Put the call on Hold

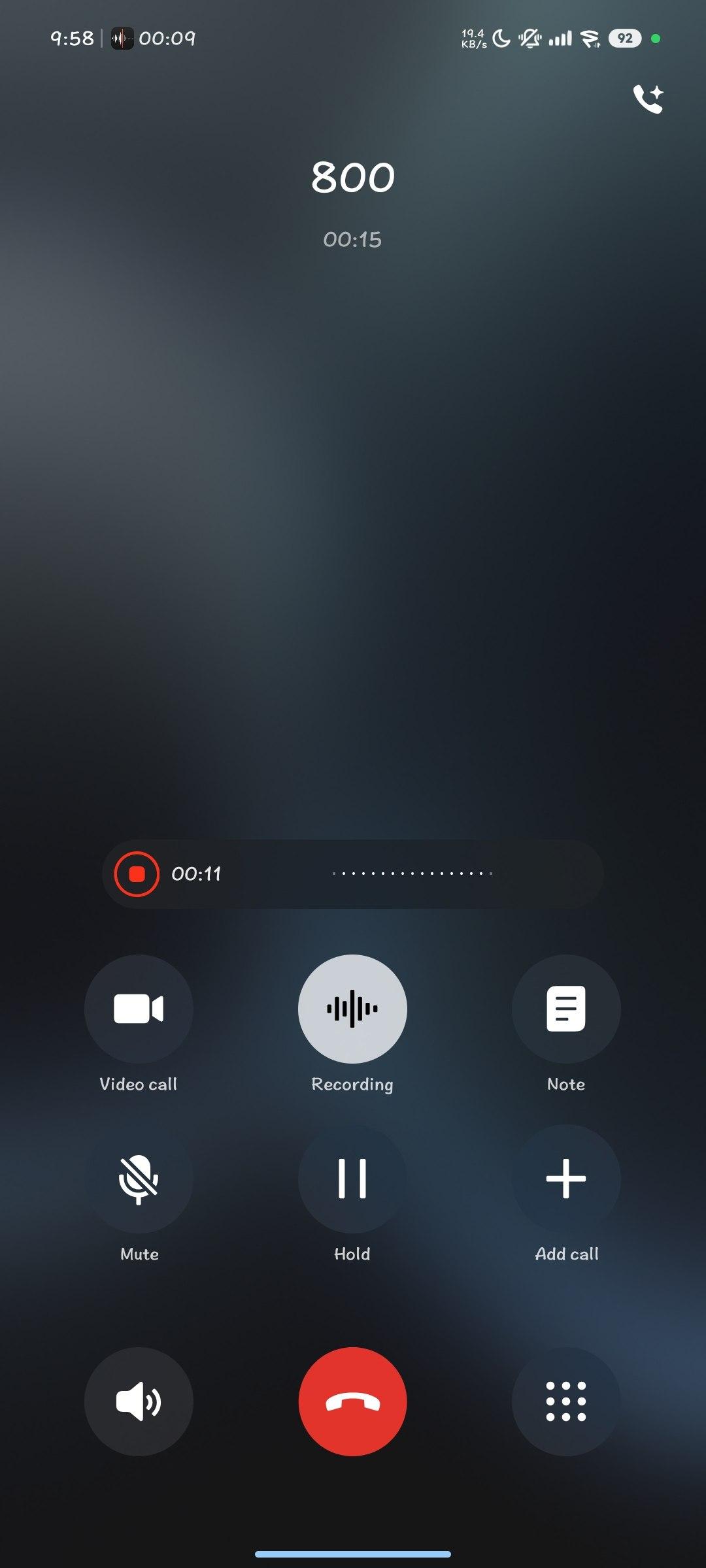point(352,1179)
